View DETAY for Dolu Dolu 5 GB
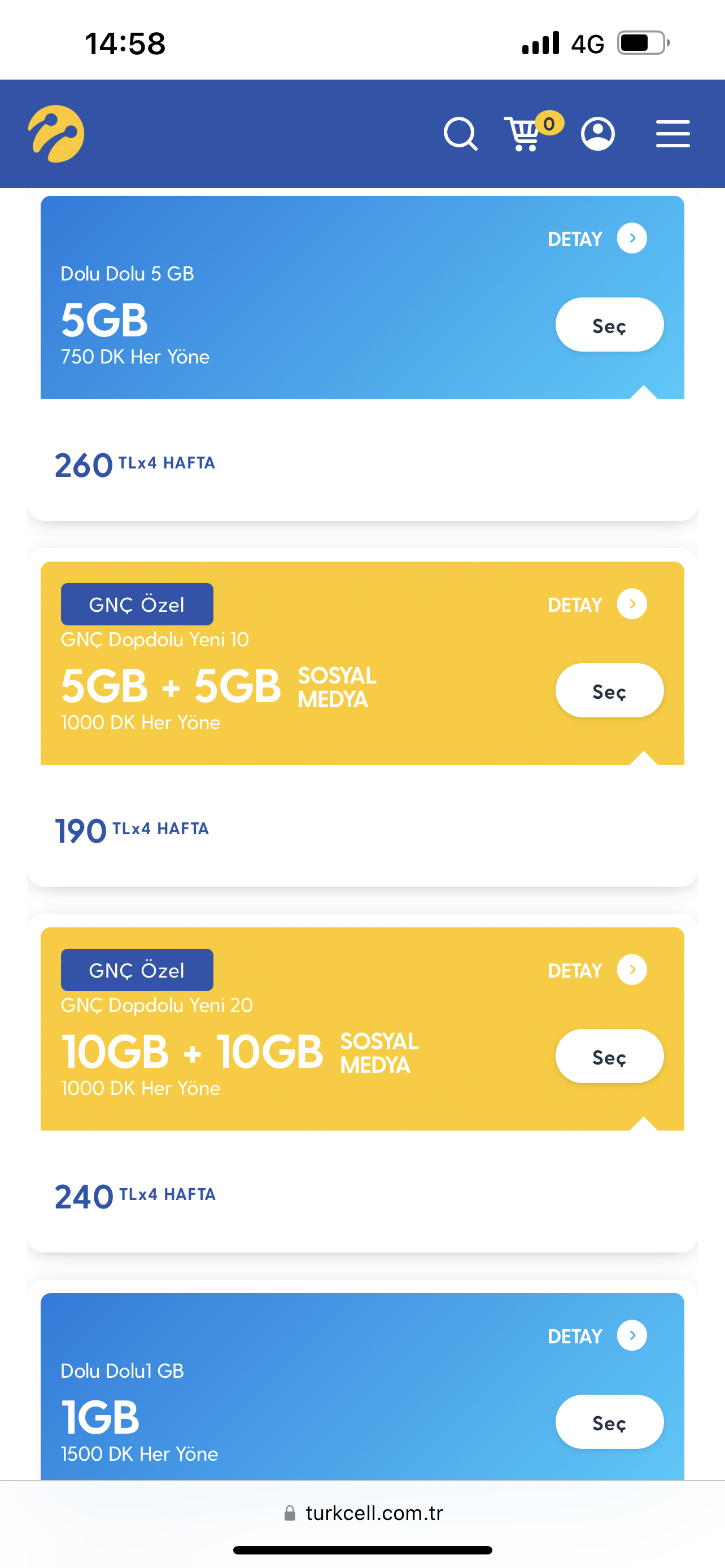 coord(597,239)
